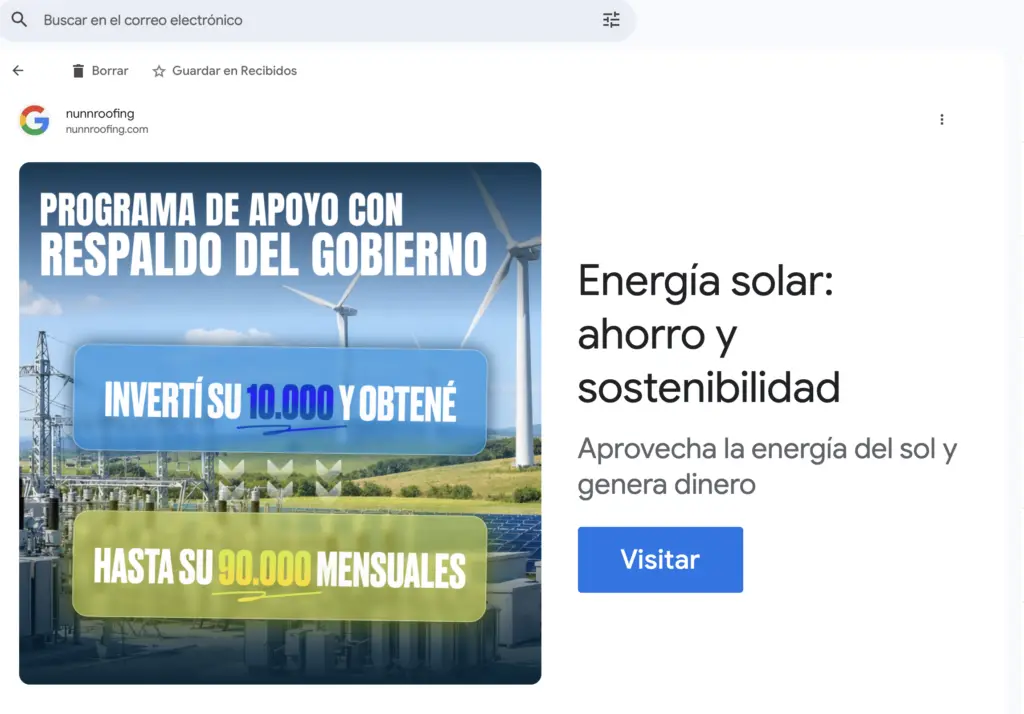This screenshot has height=714, width=1024.
Task: Open the nunnroofing sender details
Action: (99, 114)
